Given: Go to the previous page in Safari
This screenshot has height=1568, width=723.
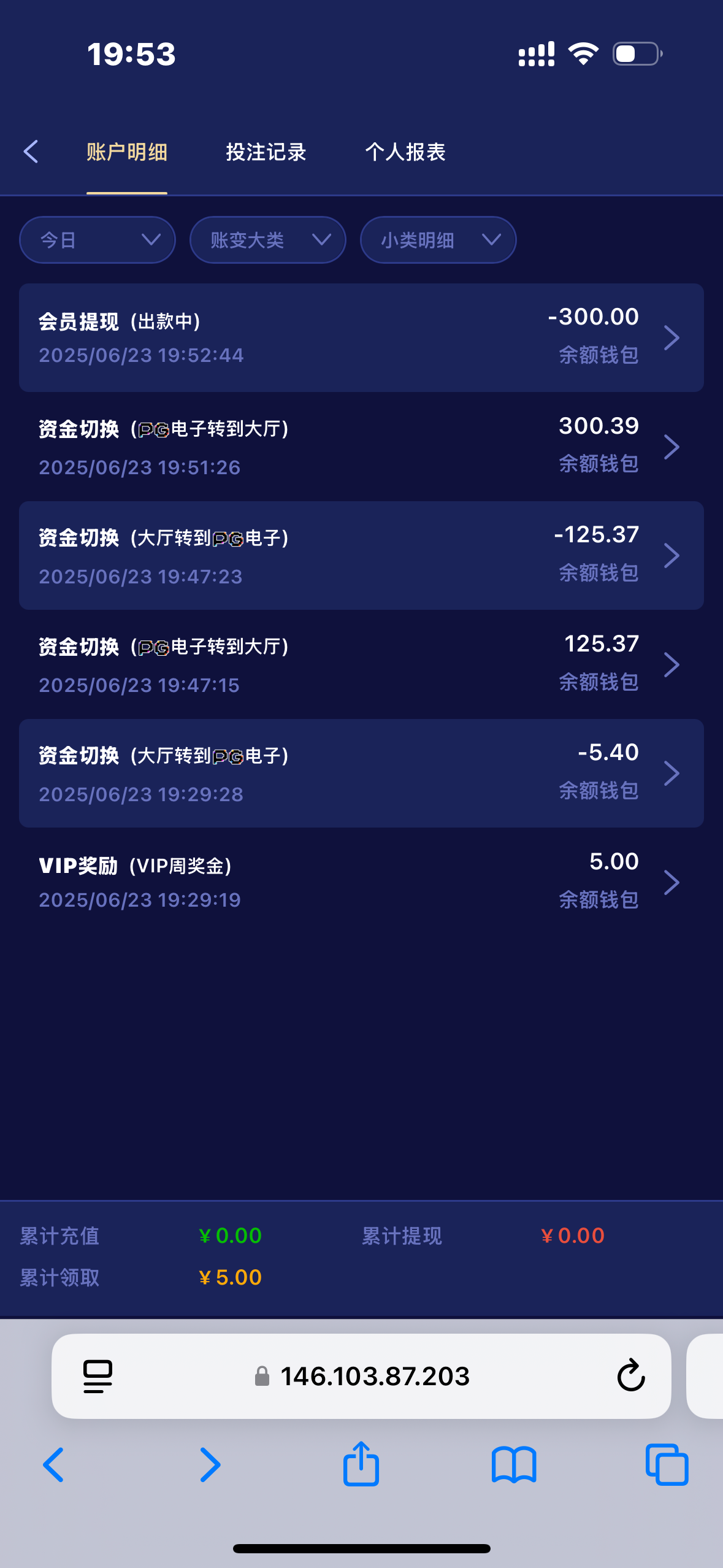Looking at the screenshot, I should click(54, 1464).
